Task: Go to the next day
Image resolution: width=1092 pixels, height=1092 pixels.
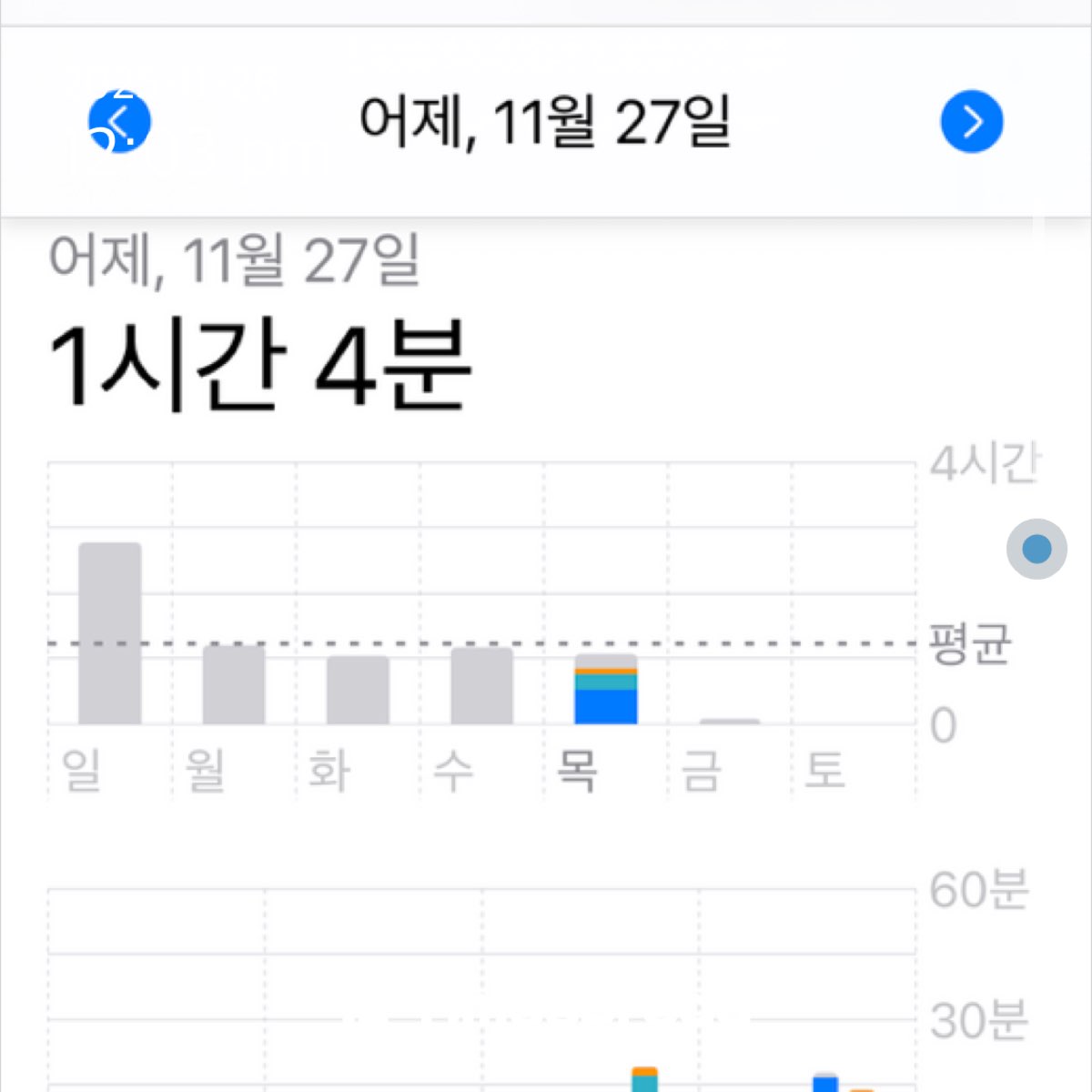Action: (971, 121)
